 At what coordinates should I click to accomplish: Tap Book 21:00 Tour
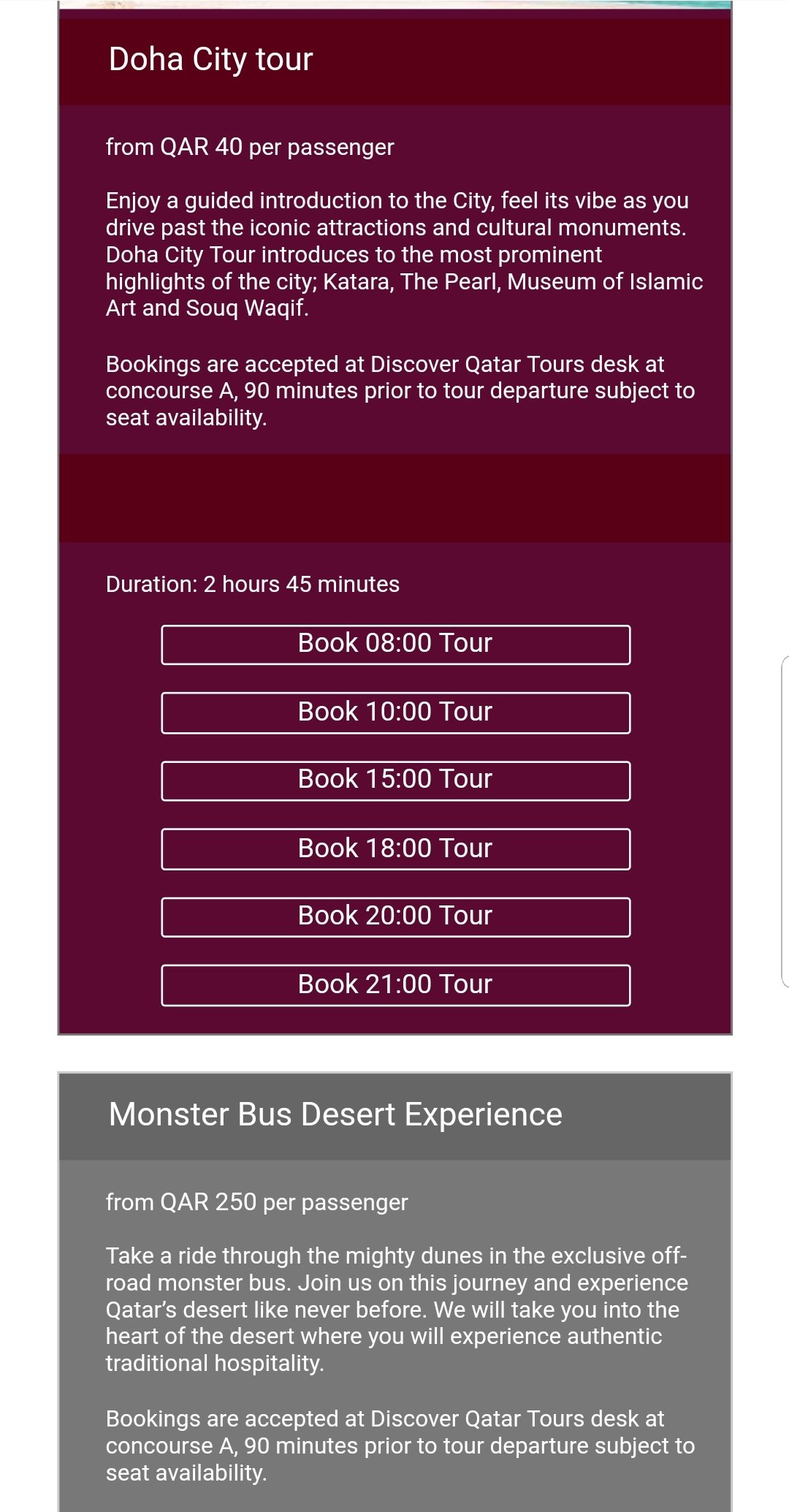tap(395, 985)
